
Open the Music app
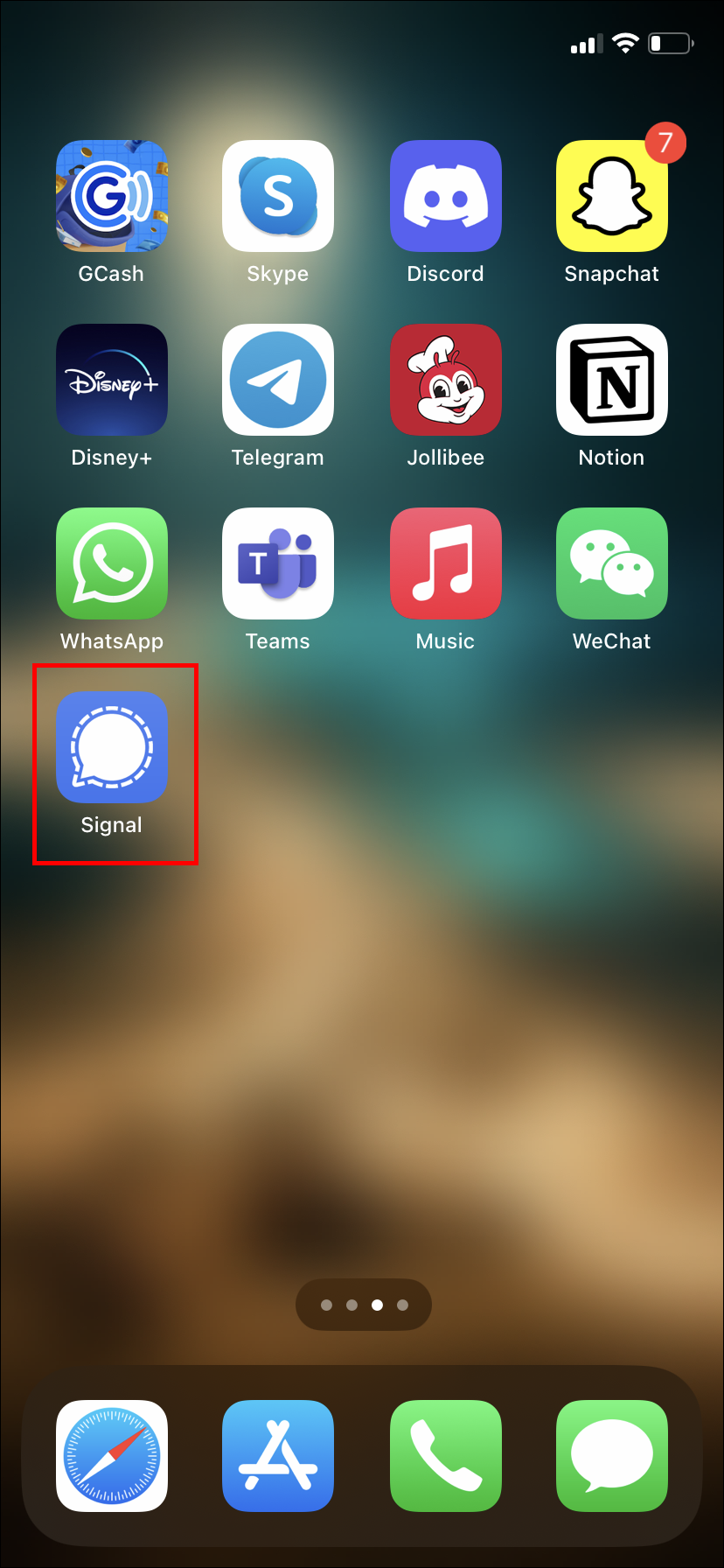coord(445,563)
